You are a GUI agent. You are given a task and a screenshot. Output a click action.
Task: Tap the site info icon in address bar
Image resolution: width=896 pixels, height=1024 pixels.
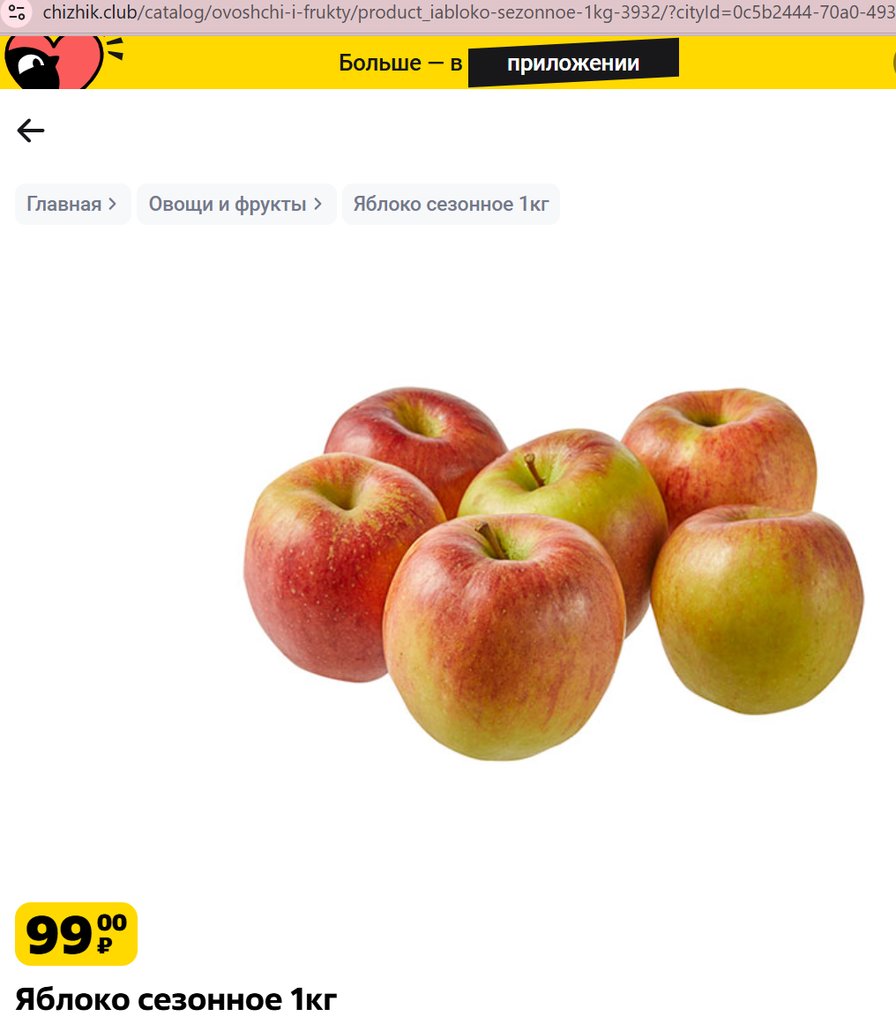16,12
